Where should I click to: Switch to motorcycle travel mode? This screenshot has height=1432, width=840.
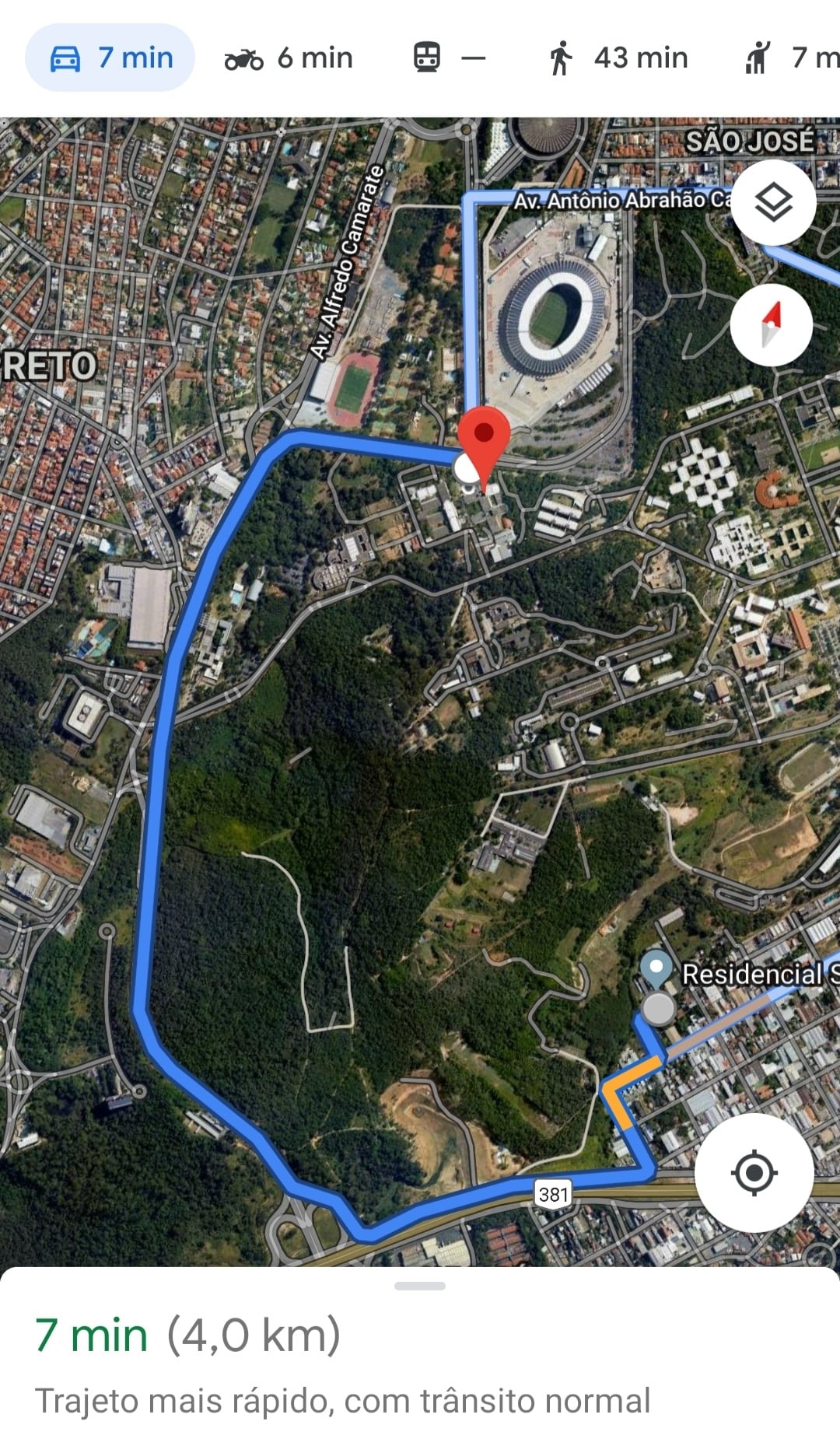point(289,58)
